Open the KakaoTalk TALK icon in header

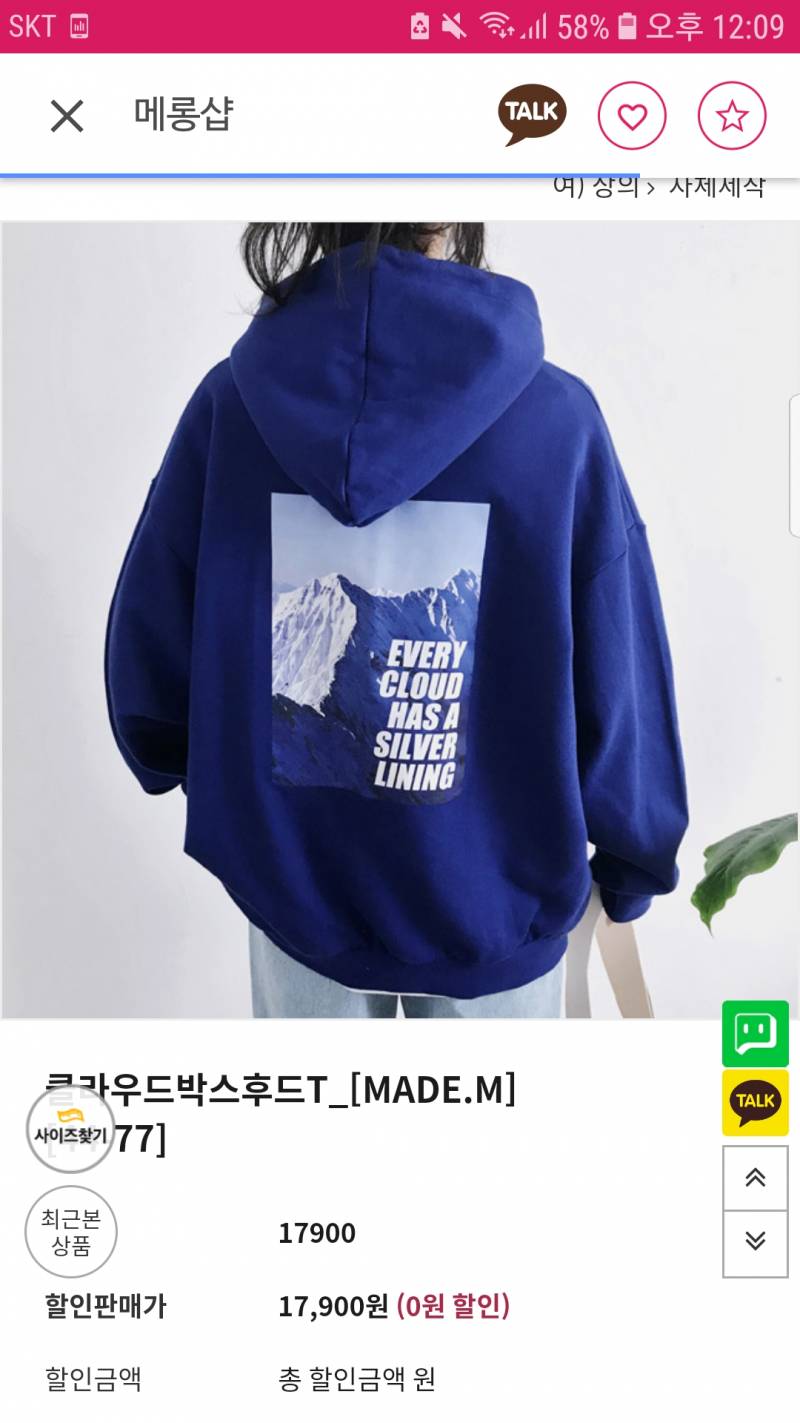point(532,115)
